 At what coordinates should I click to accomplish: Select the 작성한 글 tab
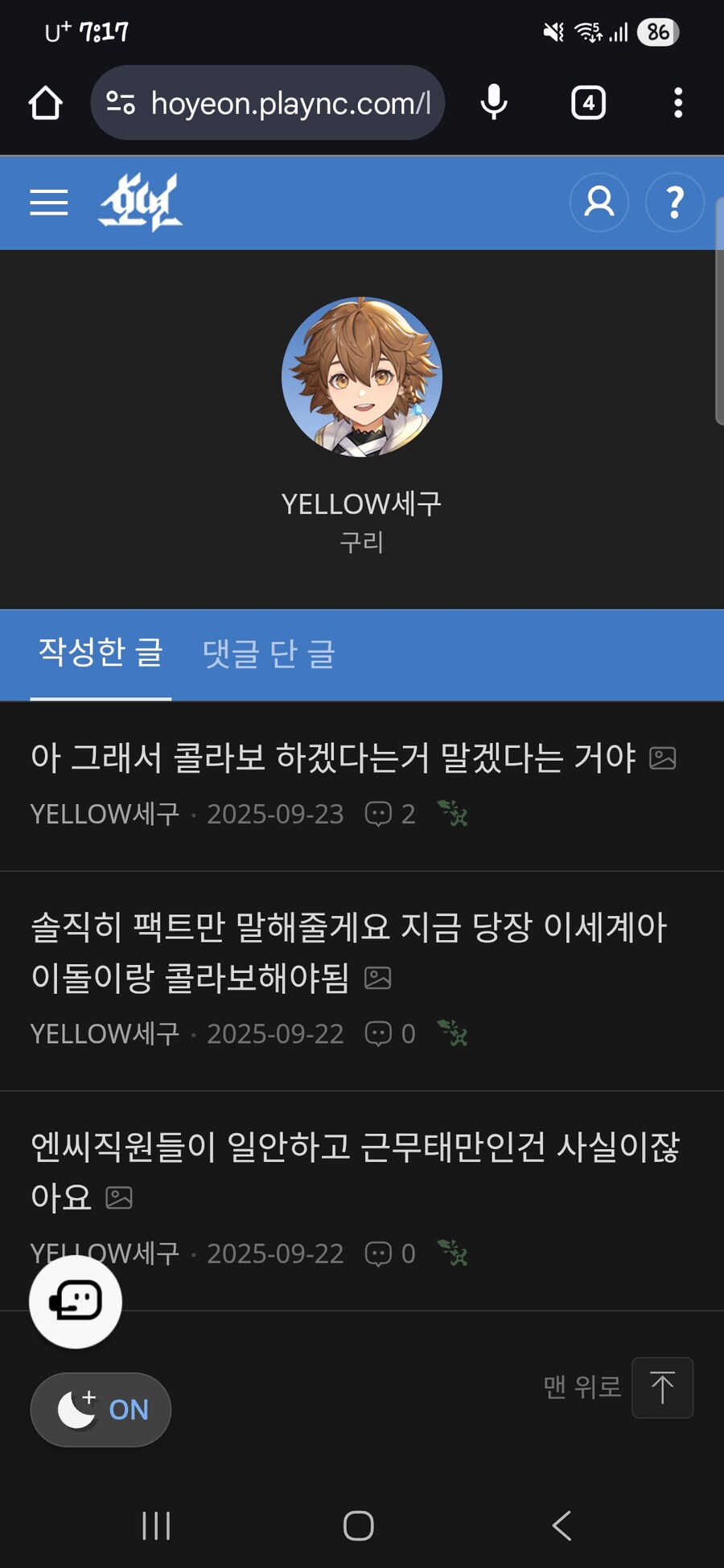click(x=101, y=654)
